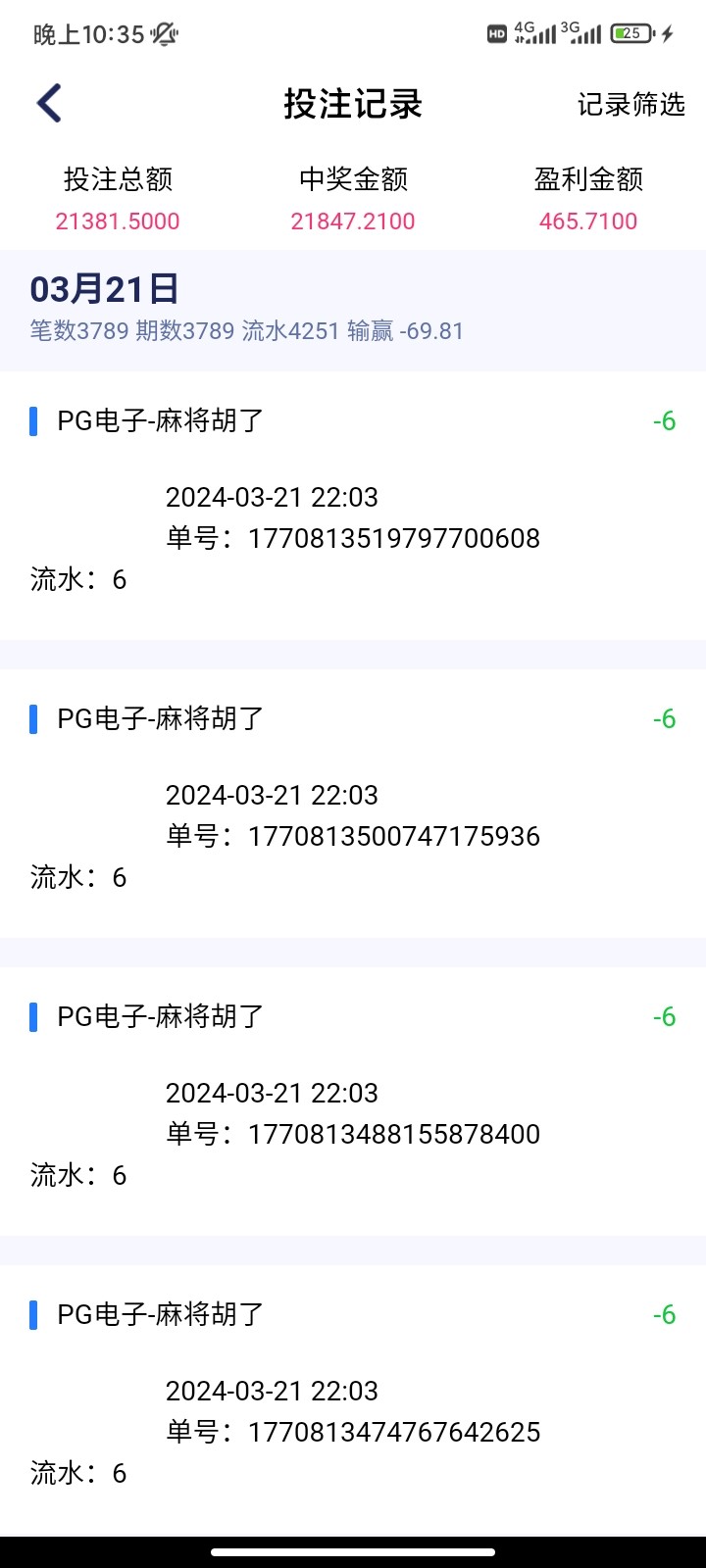The height and width of the screenshot is (1568, 706).
Task: Tap the back arrow to return
Action: coord(48,102)
